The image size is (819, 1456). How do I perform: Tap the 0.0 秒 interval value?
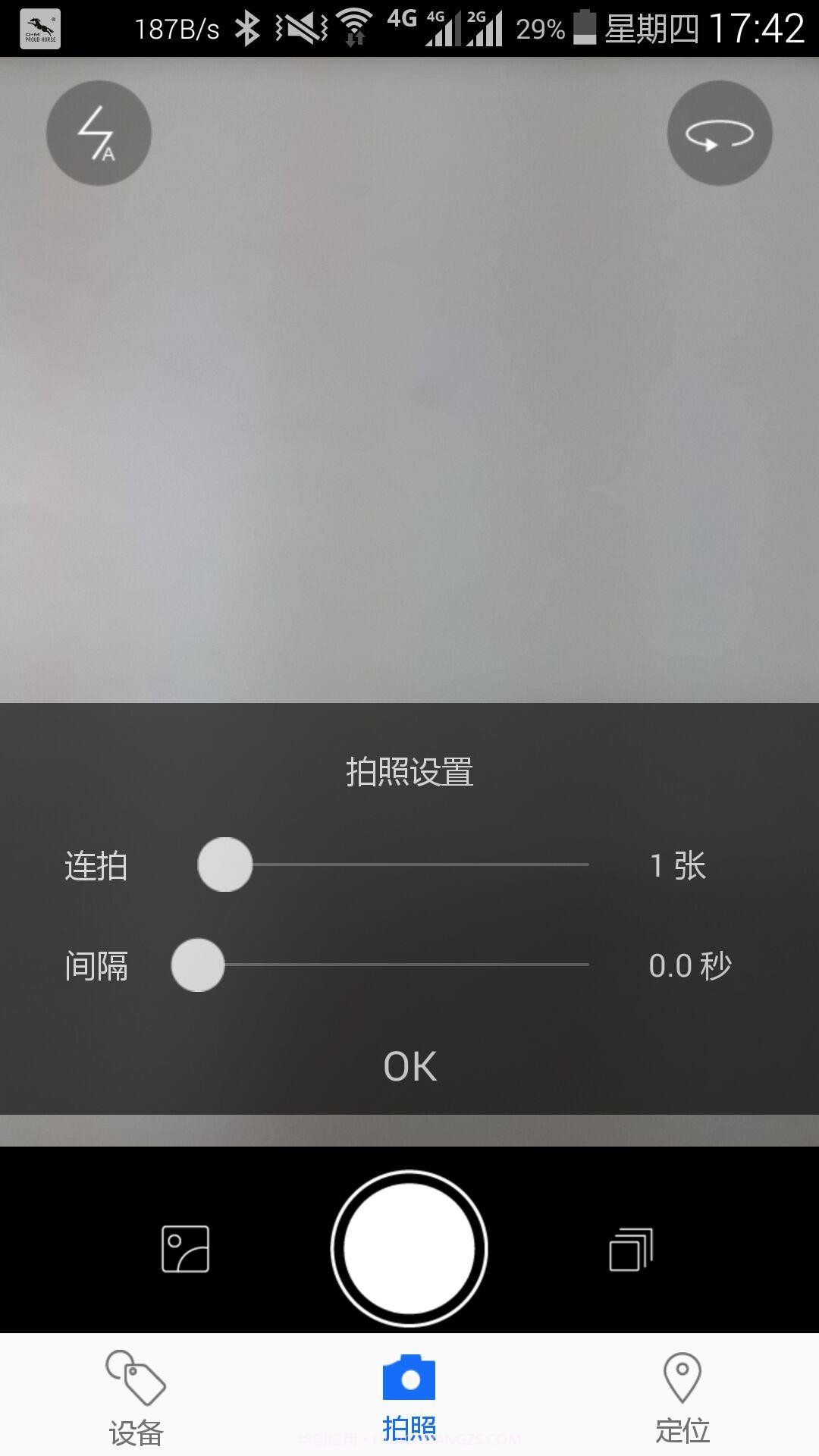pyautogui.click(x=691, y=965)
